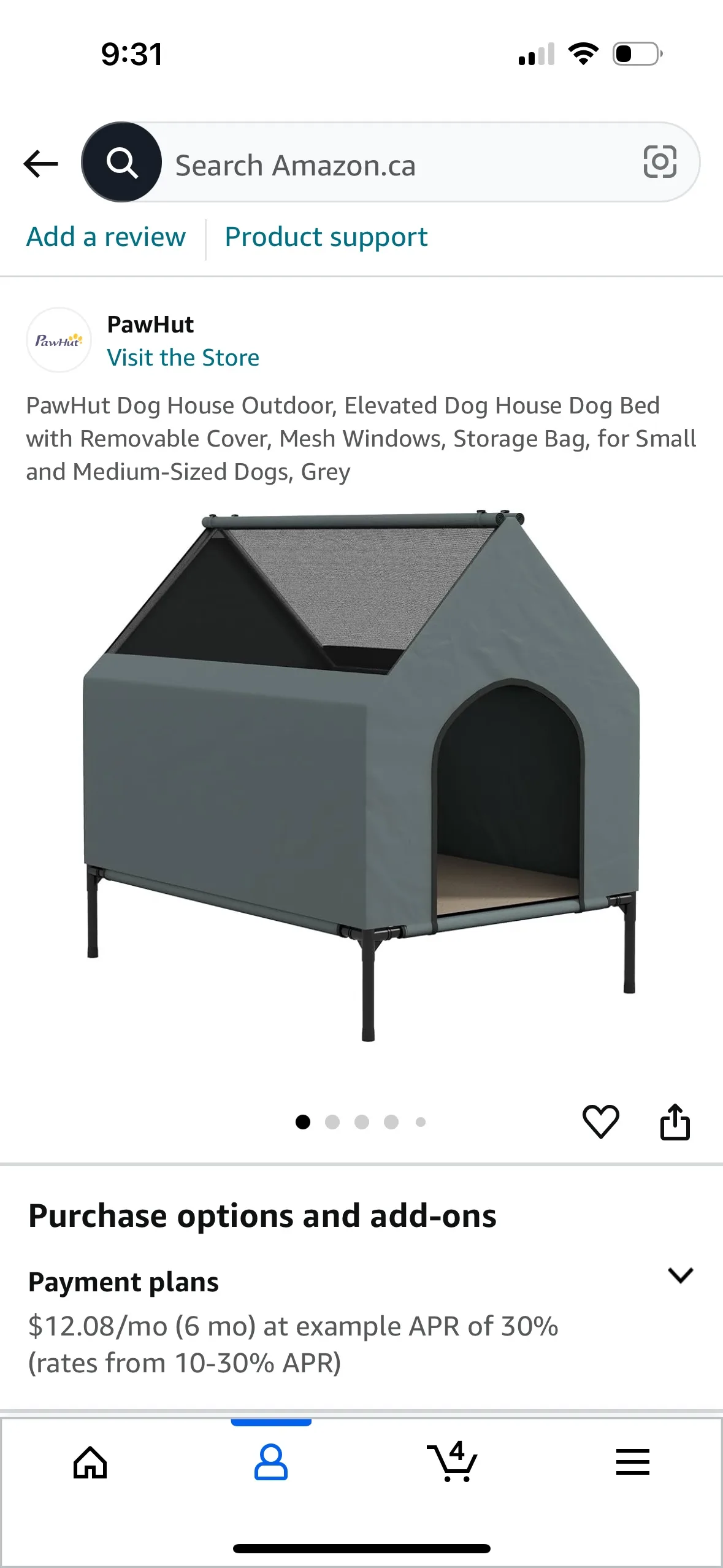Open the Product support link

pos(326,237)
